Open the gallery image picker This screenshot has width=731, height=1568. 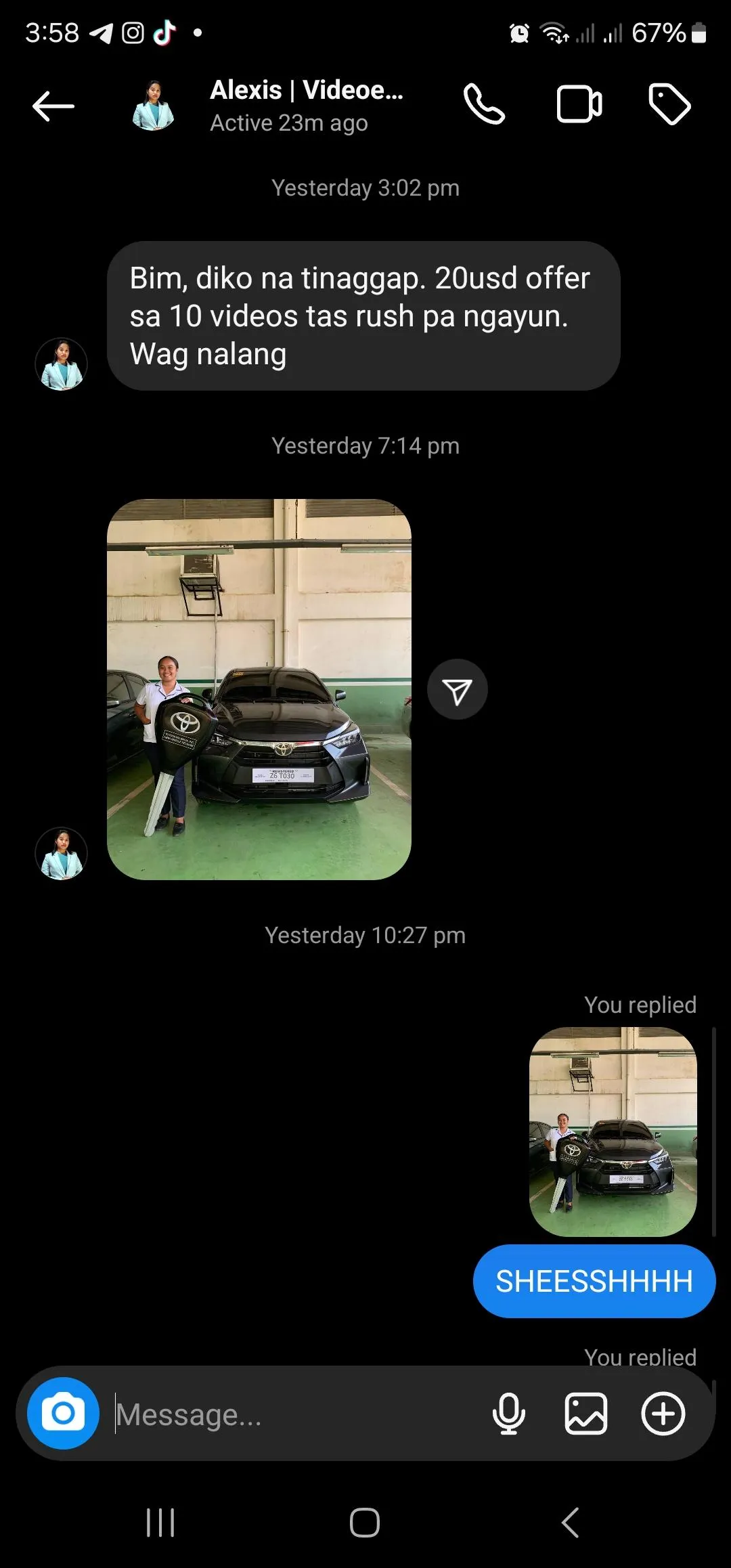coord(585,1414)
